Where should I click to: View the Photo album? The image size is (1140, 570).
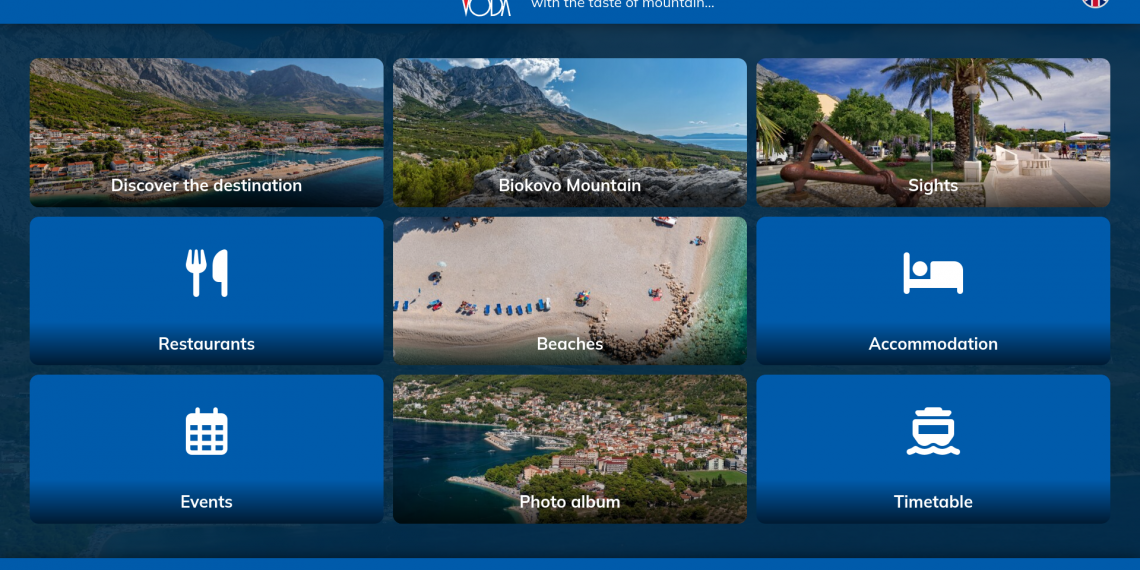click(x=569, y=449)
